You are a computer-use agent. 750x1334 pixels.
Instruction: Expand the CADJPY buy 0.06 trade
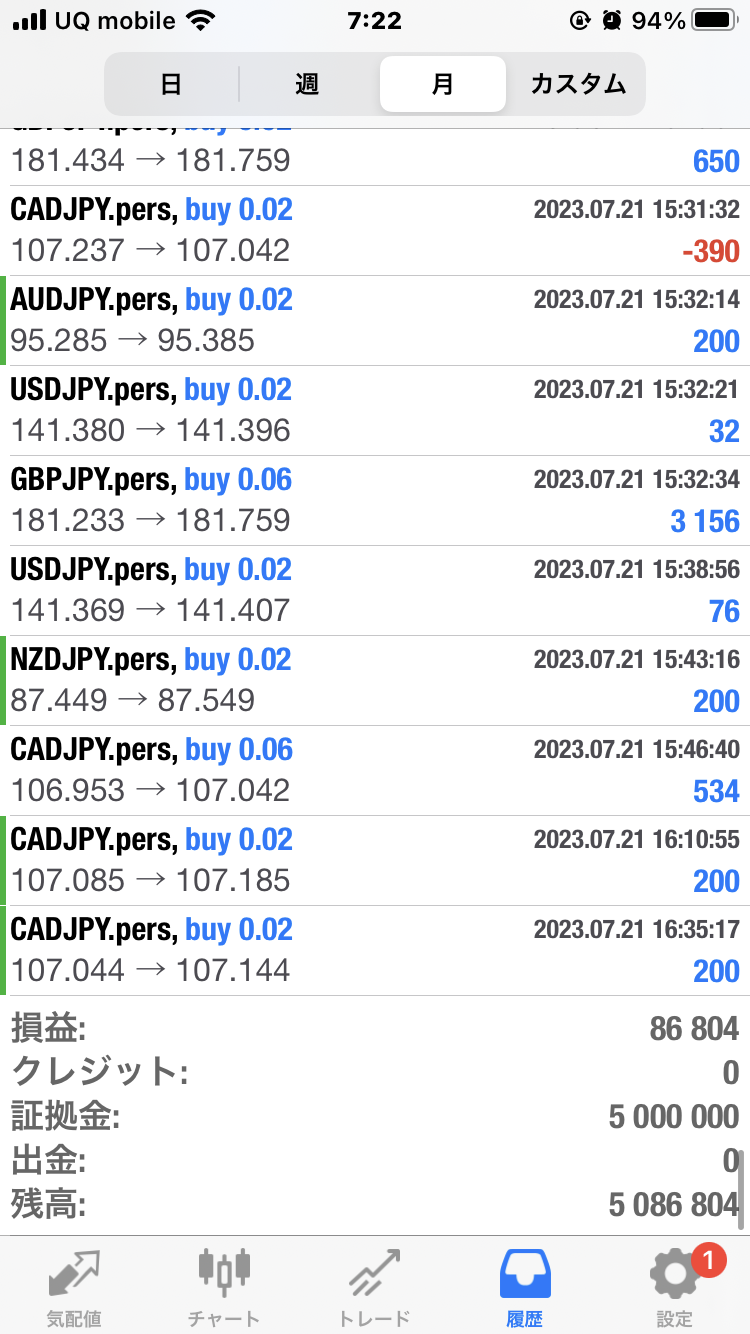coord(375,771)
